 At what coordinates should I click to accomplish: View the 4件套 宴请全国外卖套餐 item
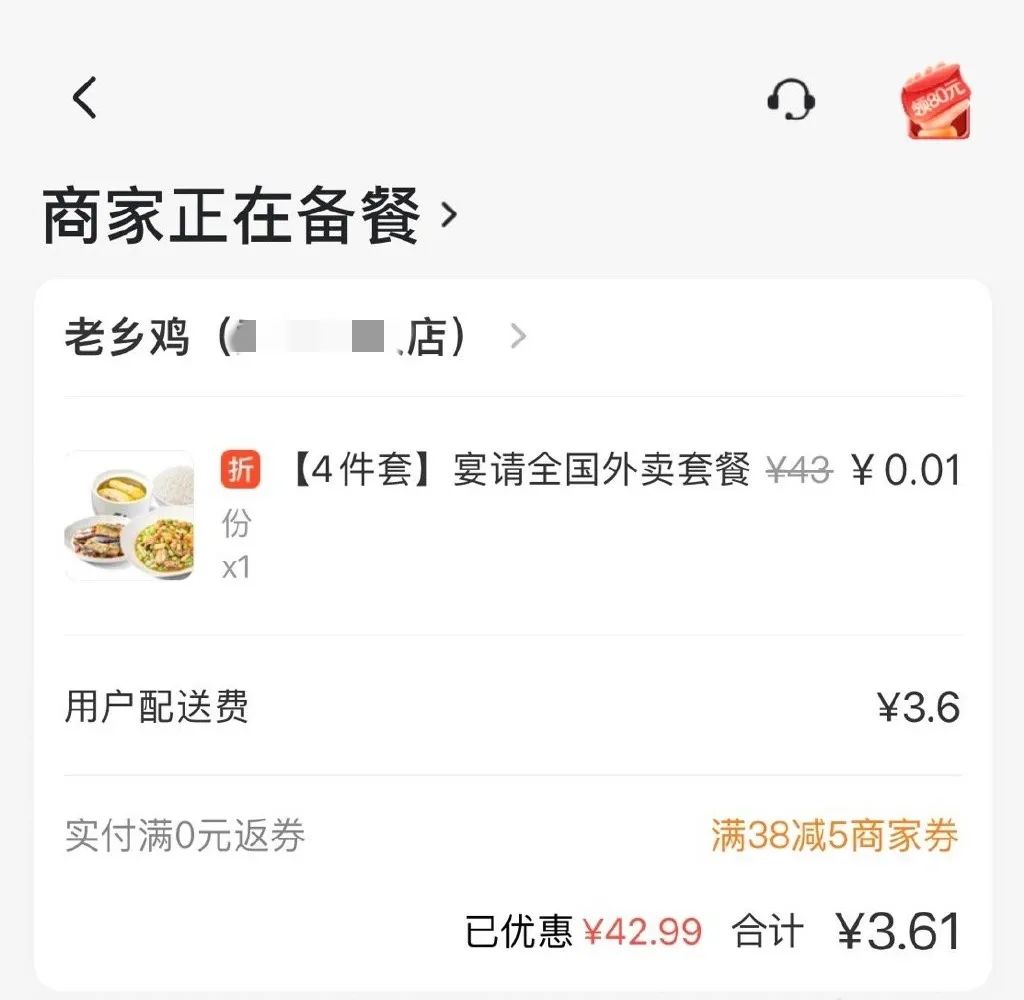coord(520,470)
